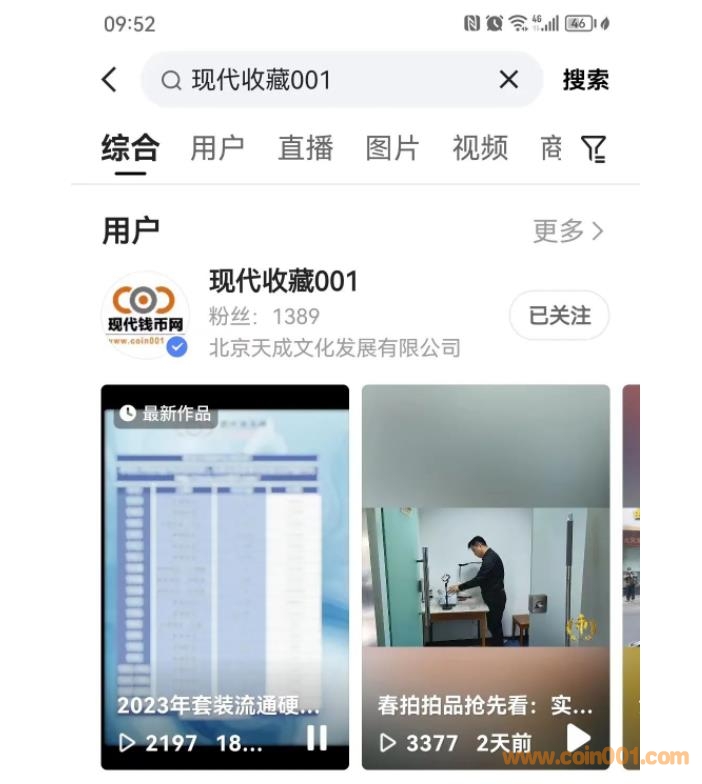This screenshot has width=702, height=784.
Task: Play the 春拍拍品抢先看 video preview
Action: [578, 739]
